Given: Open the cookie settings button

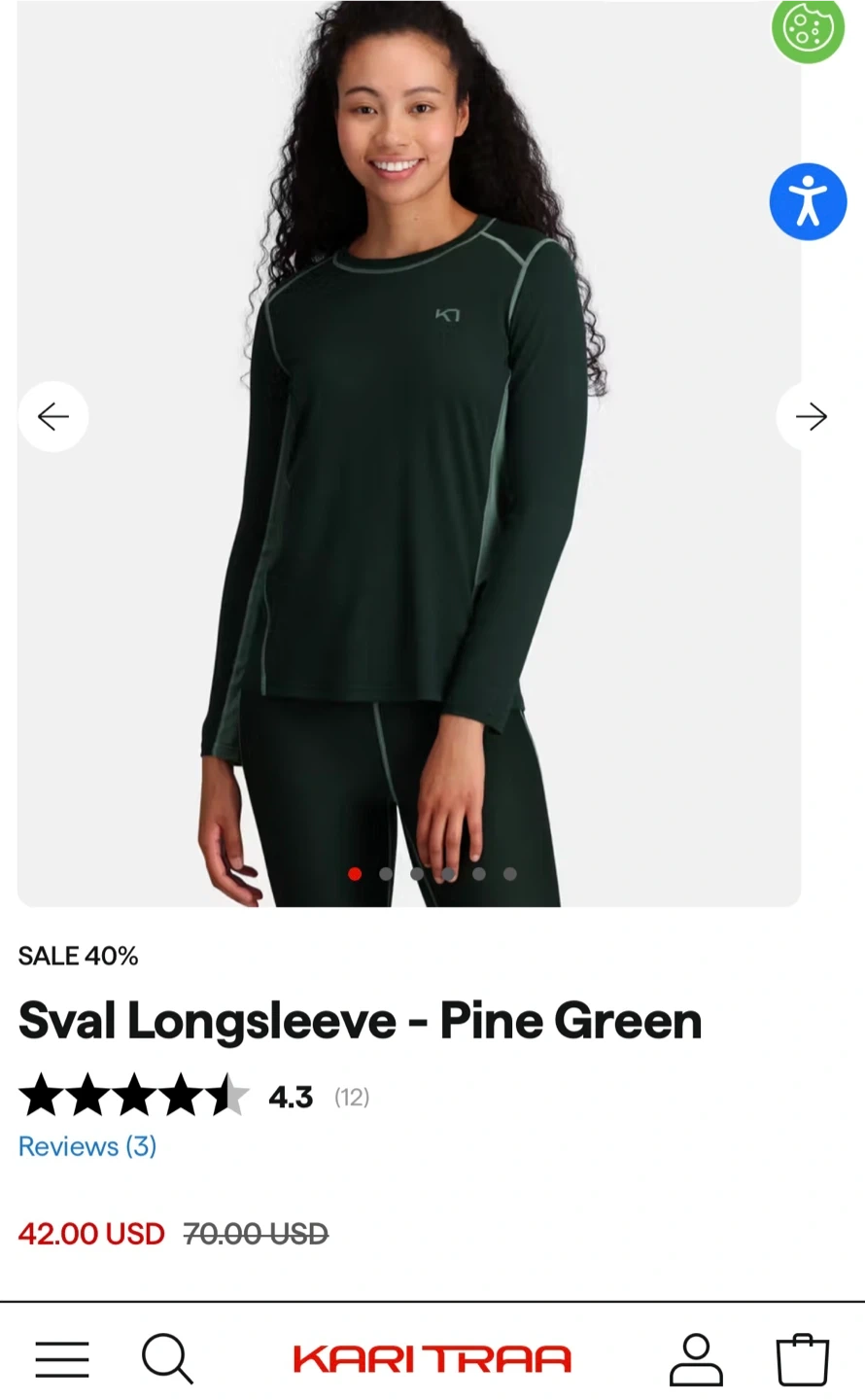Looking at the screenshot, I should [x=808, y=28].
